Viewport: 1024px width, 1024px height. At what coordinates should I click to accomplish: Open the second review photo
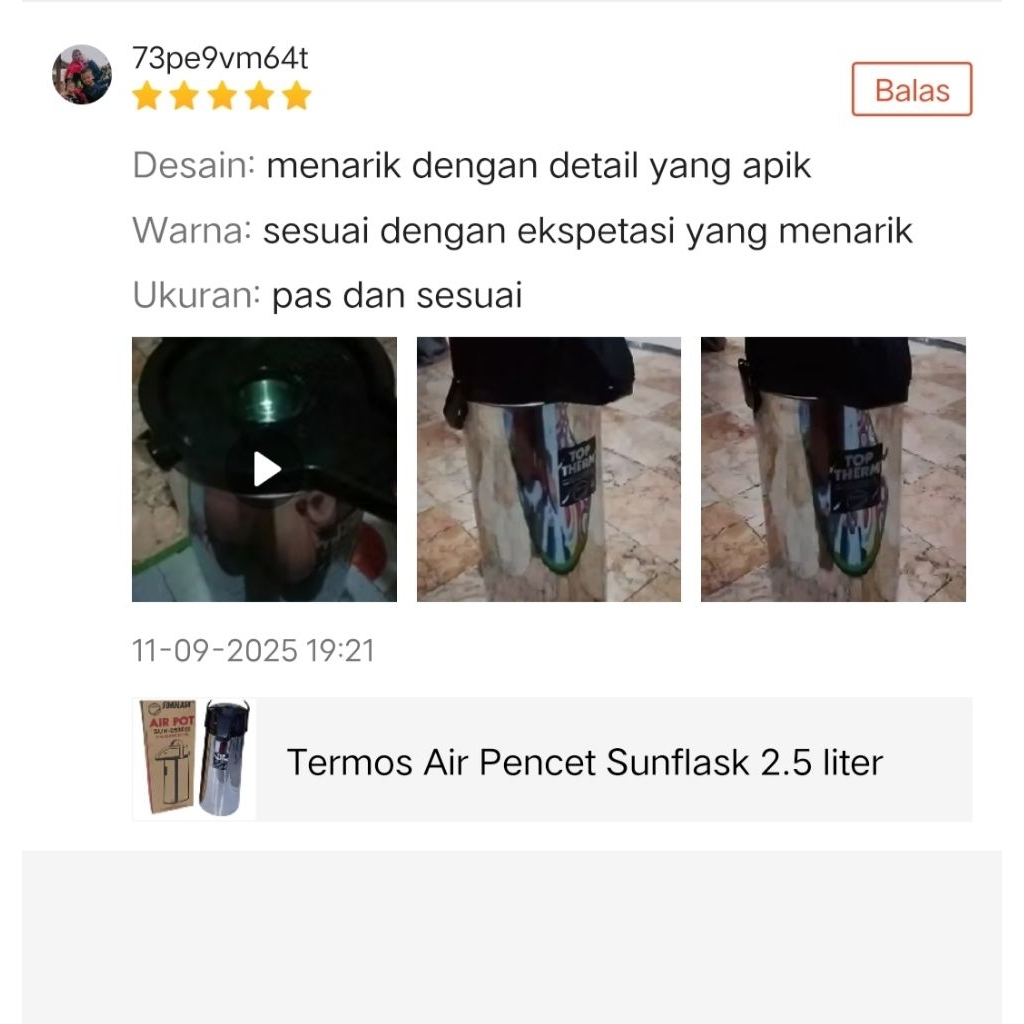tap(548, 469)
